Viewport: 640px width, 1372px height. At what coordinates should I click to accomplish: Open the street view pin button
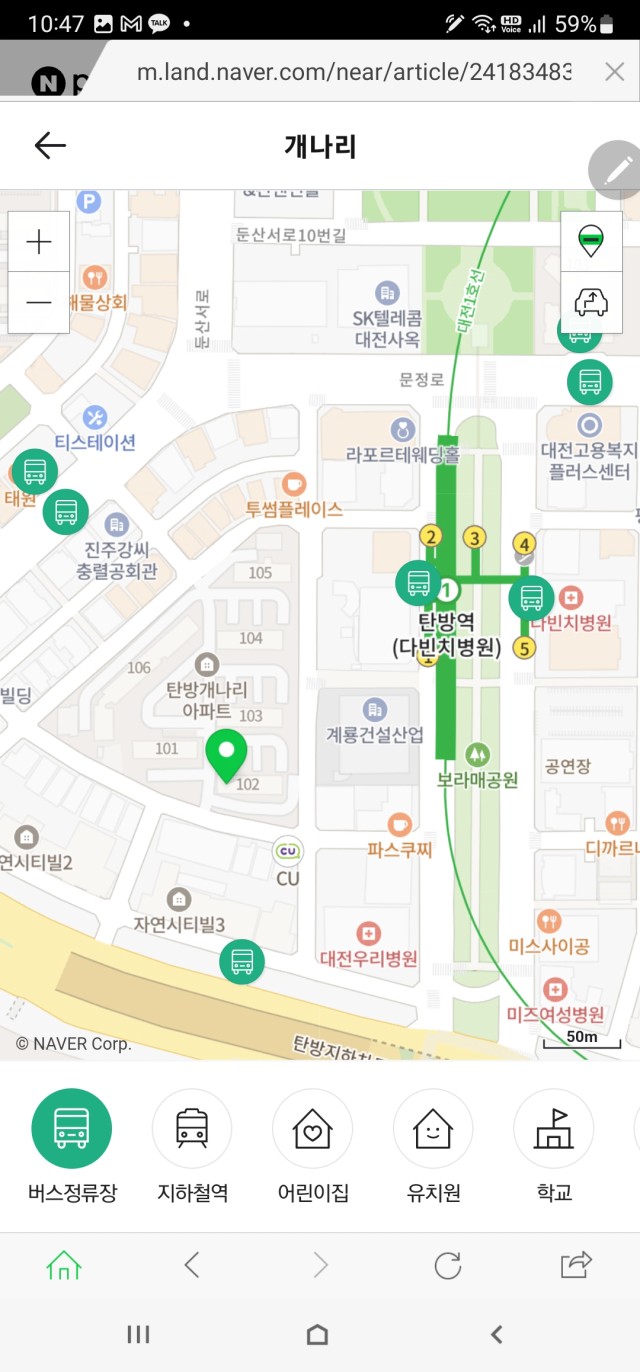[591, 241]
